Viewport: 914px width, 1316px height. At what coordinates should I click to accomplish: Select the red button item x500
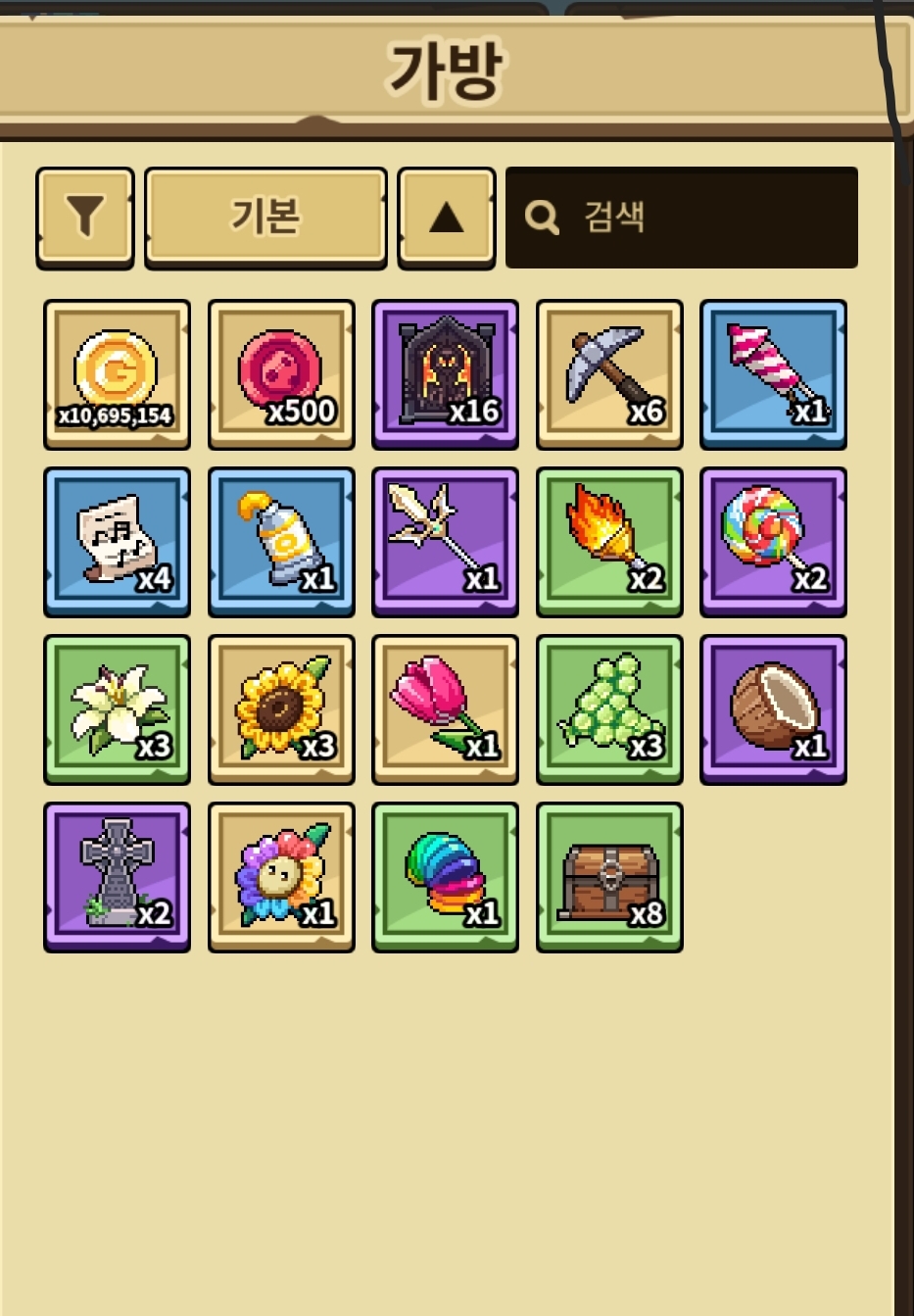(281, 374)
